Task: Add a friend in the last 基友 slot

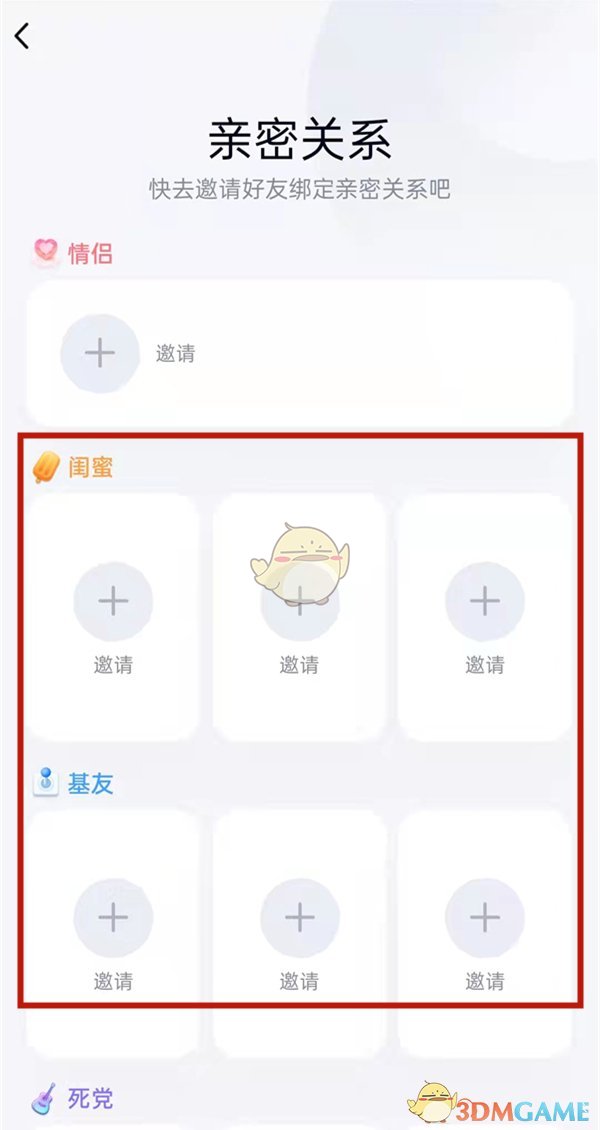Action: point(485,917)
